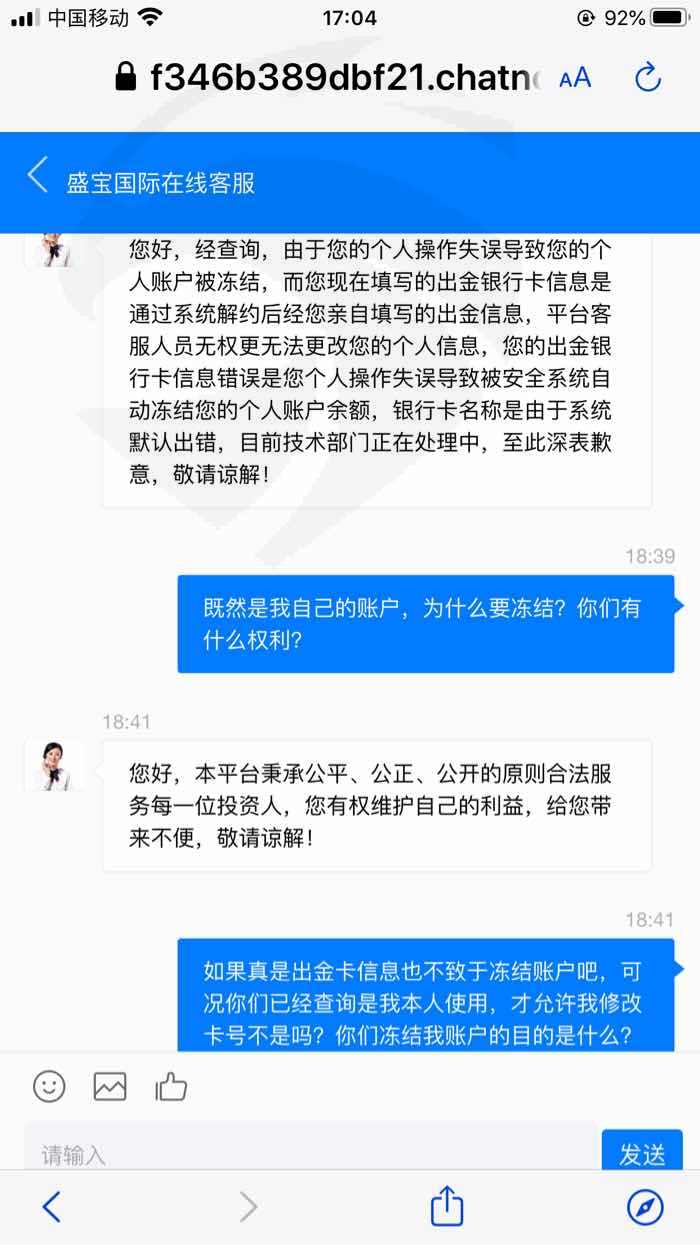
Task: Open the AA reader options
Action: [575, 78]
